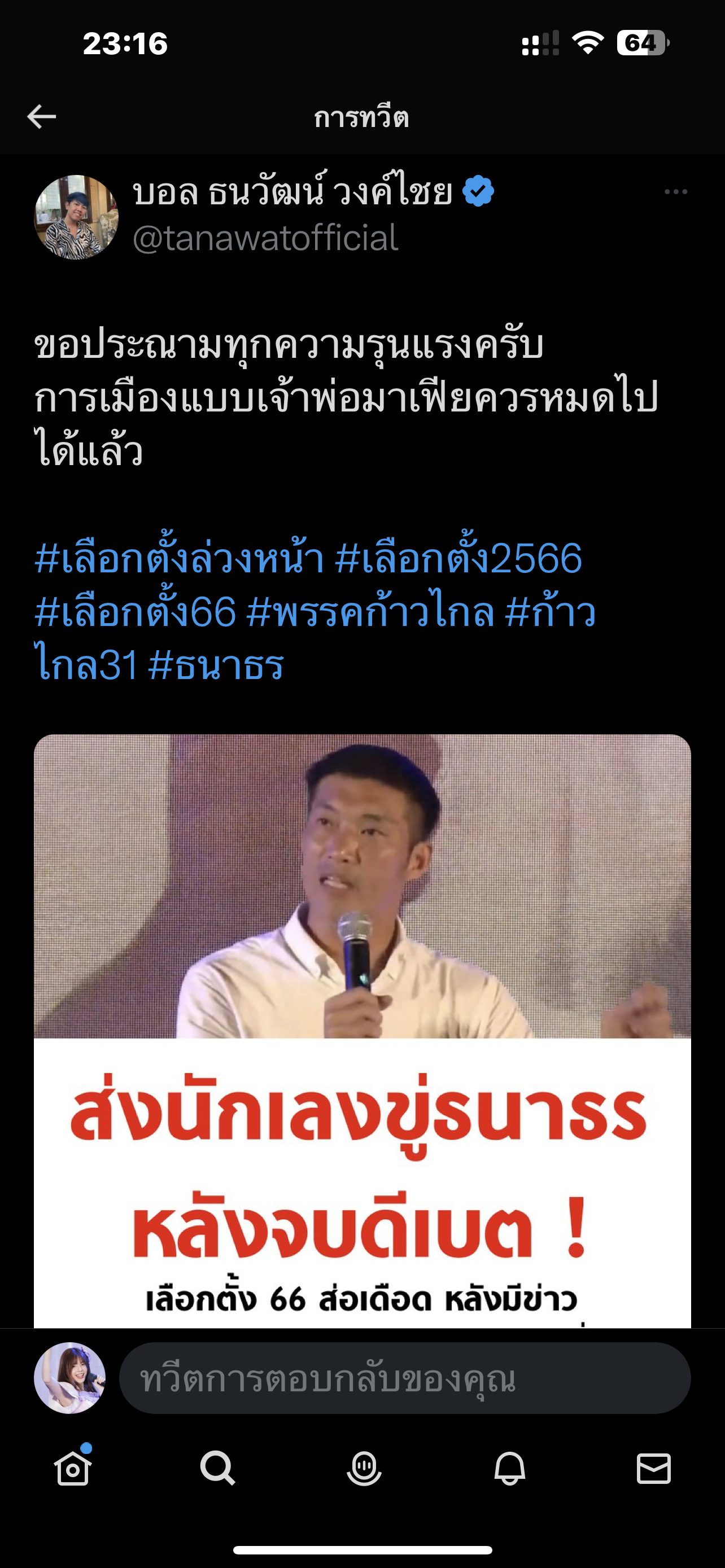Screen dimensions: 725x1568
Task: Open the tweet's three-dot overflow menu
Action: click(x=676, y=192)
